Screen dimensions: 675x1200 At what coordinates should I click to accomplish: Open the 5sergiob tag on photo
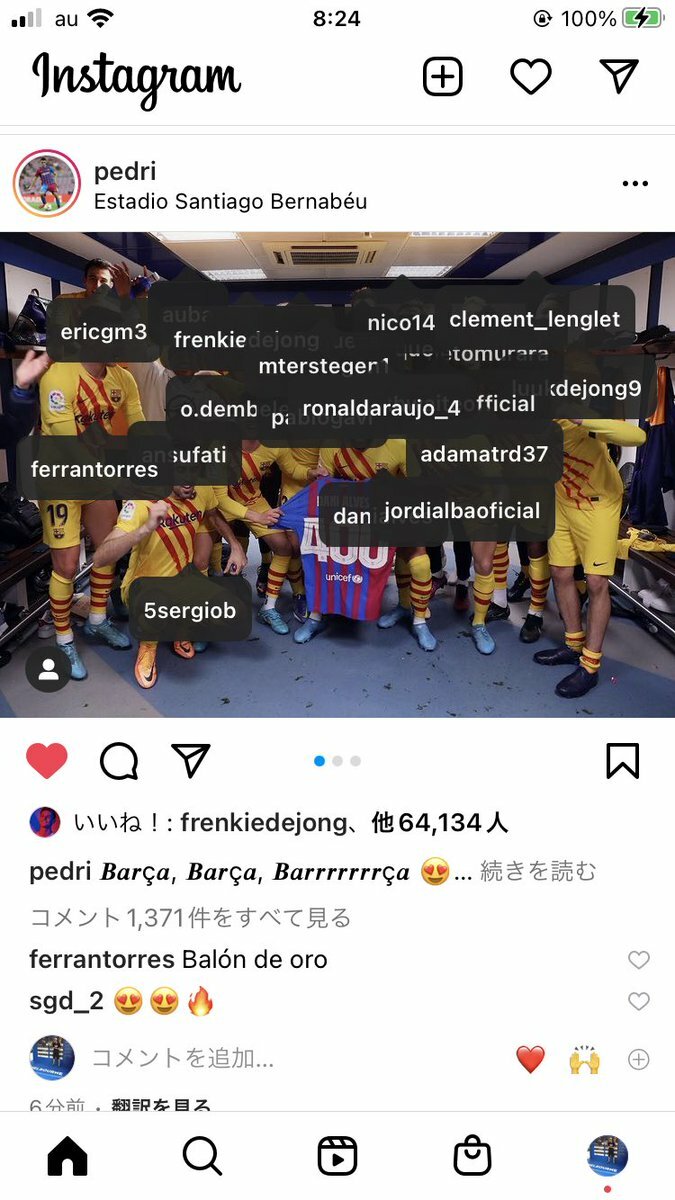pos(190,610)
